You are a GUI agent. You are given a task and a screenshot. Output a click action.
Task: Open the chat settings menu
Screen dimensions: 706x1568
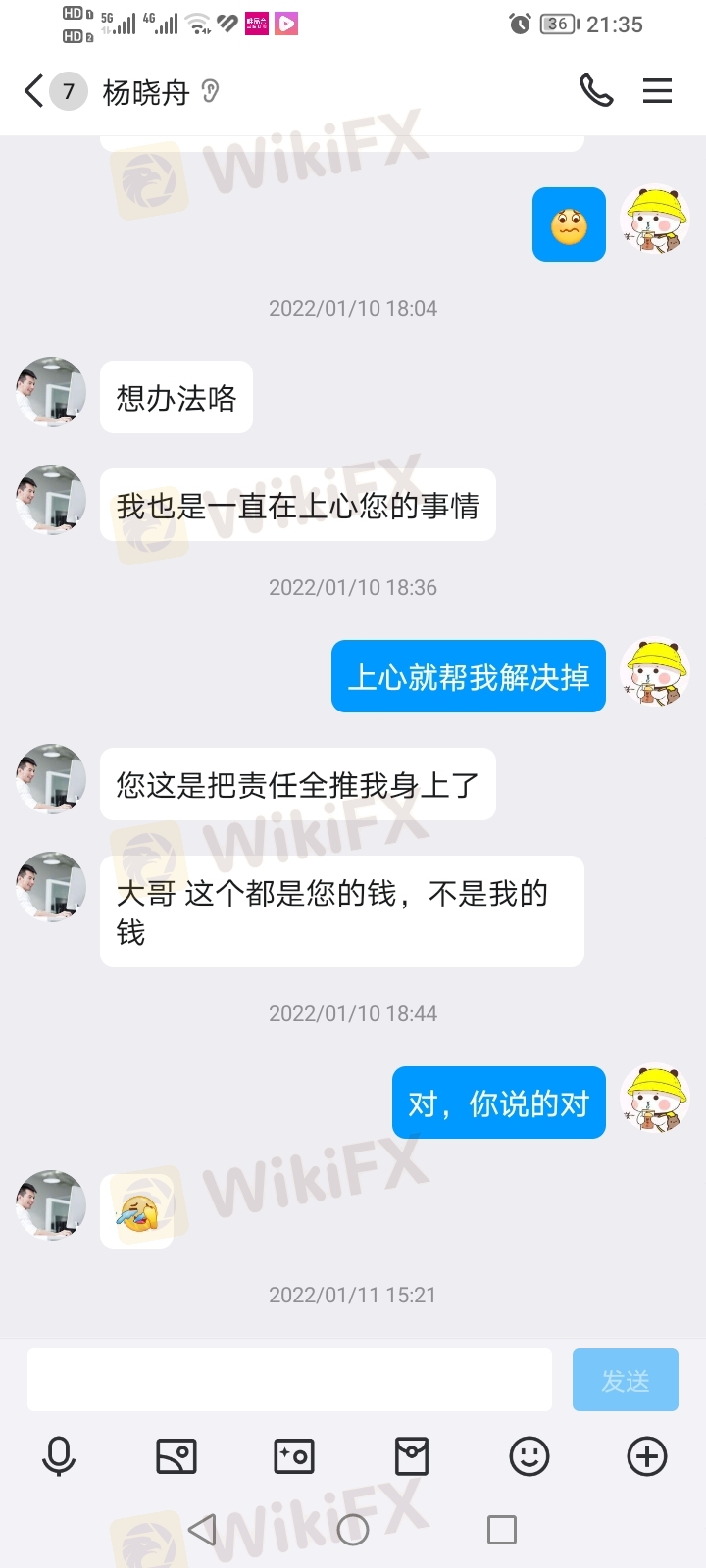657,91
